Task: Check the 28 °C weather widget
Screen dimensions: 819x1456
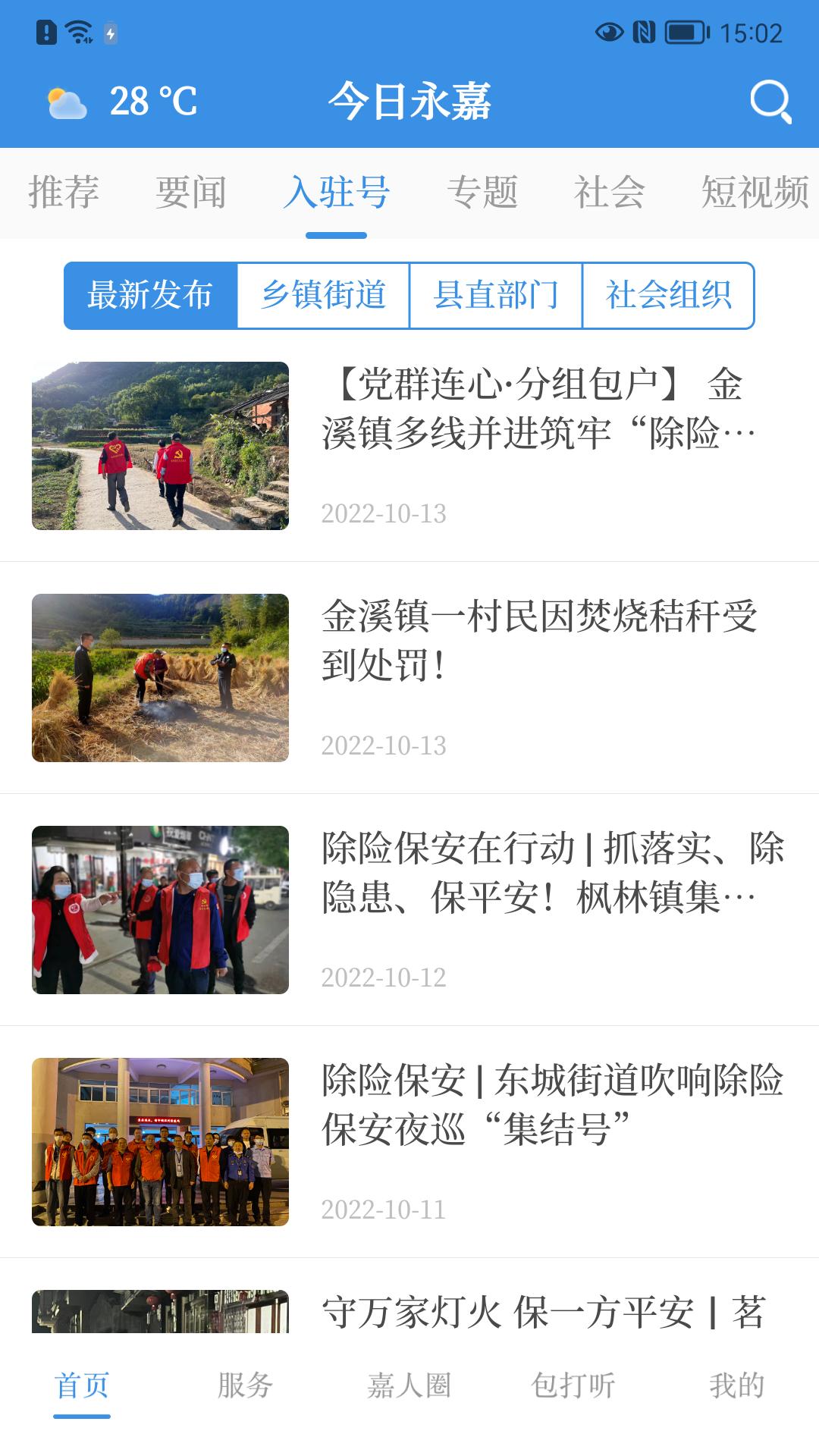Action: (x=123, y=102)
